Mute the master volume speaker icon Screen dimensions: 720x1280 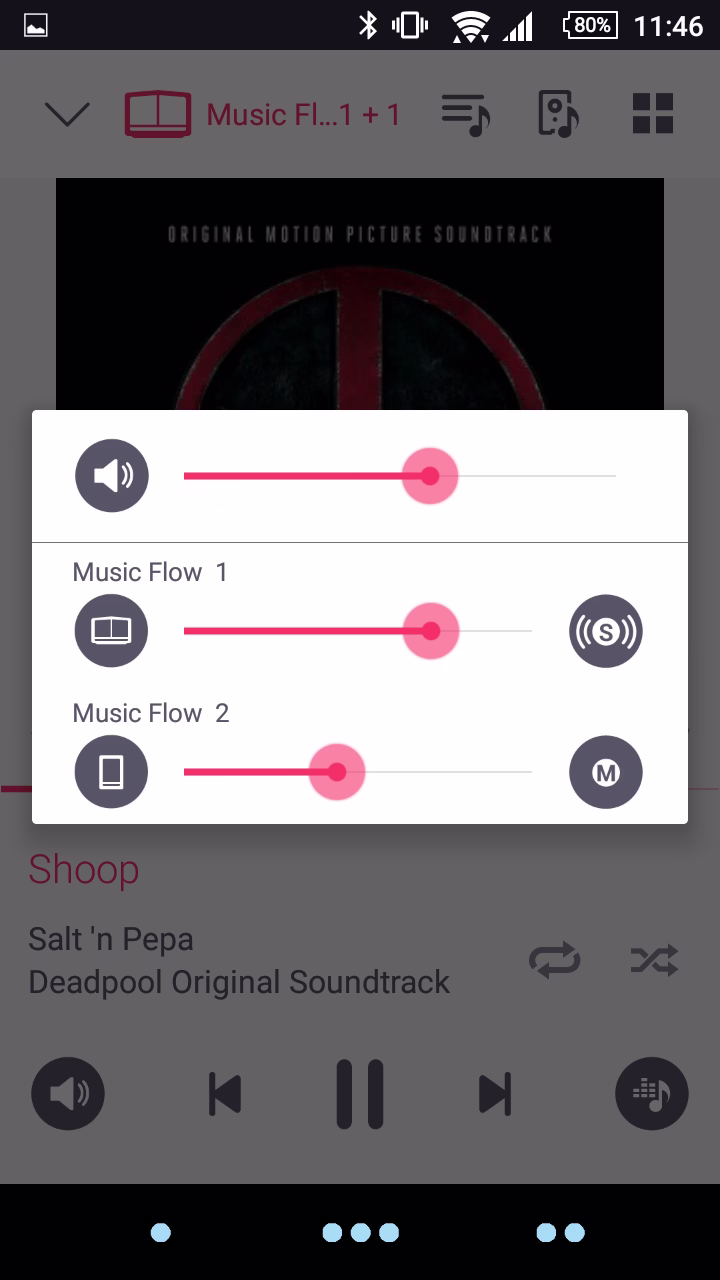coord(112,476)
